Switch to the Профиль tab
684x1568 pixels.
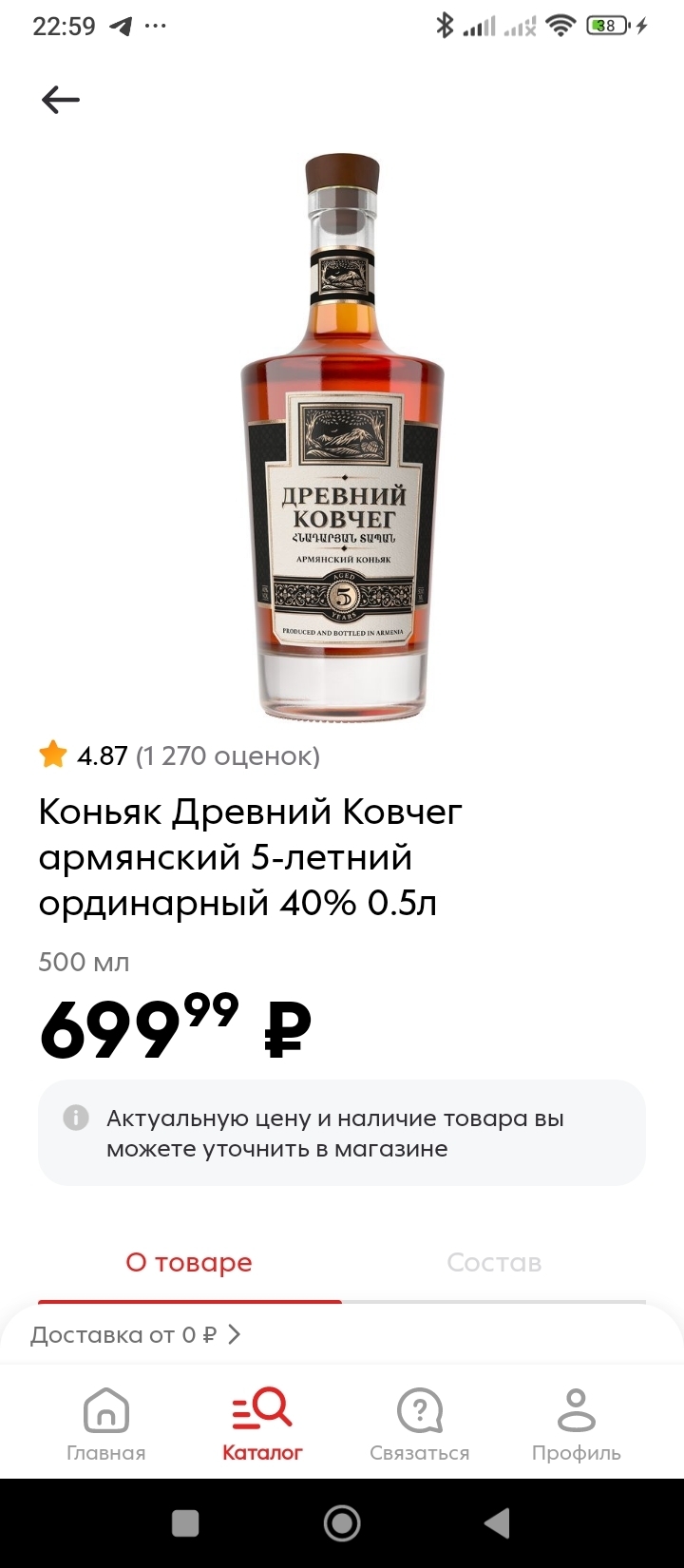coord(576,1424)
